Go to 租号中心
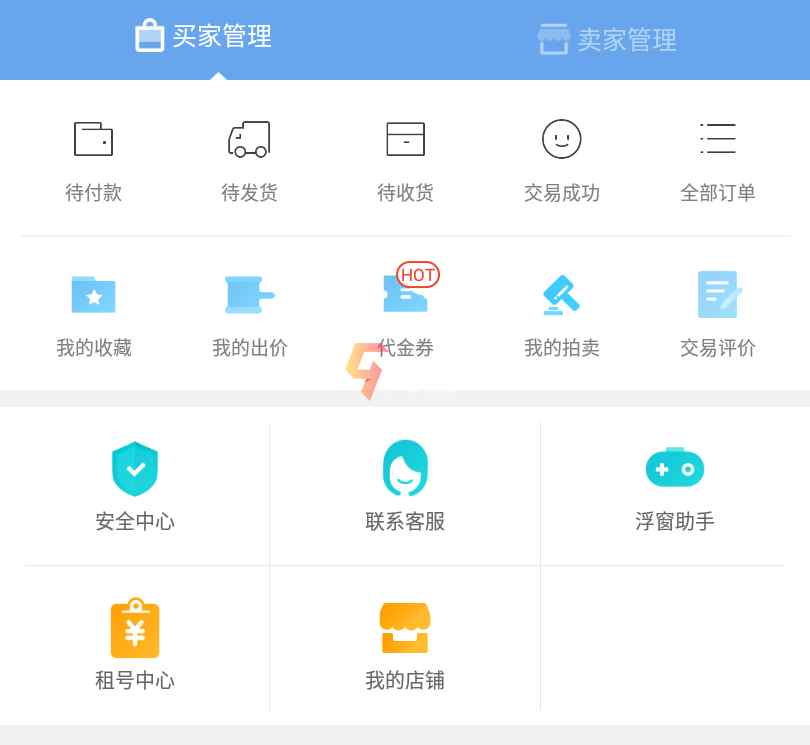The image size is (810, 745). pyautogui.click(x=135, y=645)
